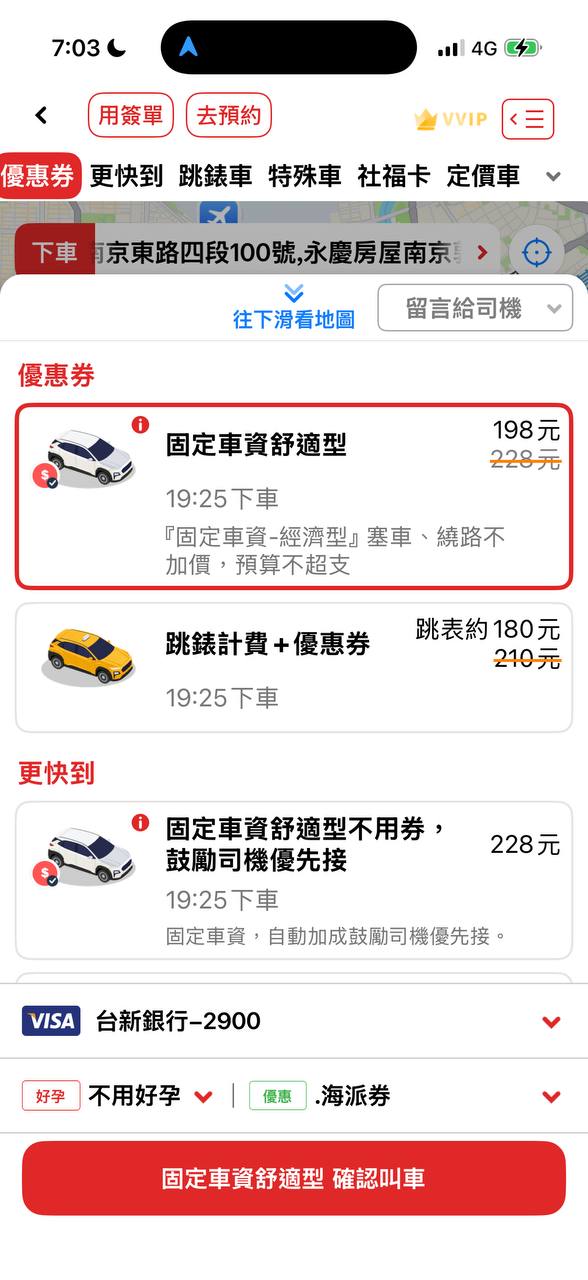Open 去預約 to schedule a ride
This screenshot has width=588, height=1280.
coord(229,116)
